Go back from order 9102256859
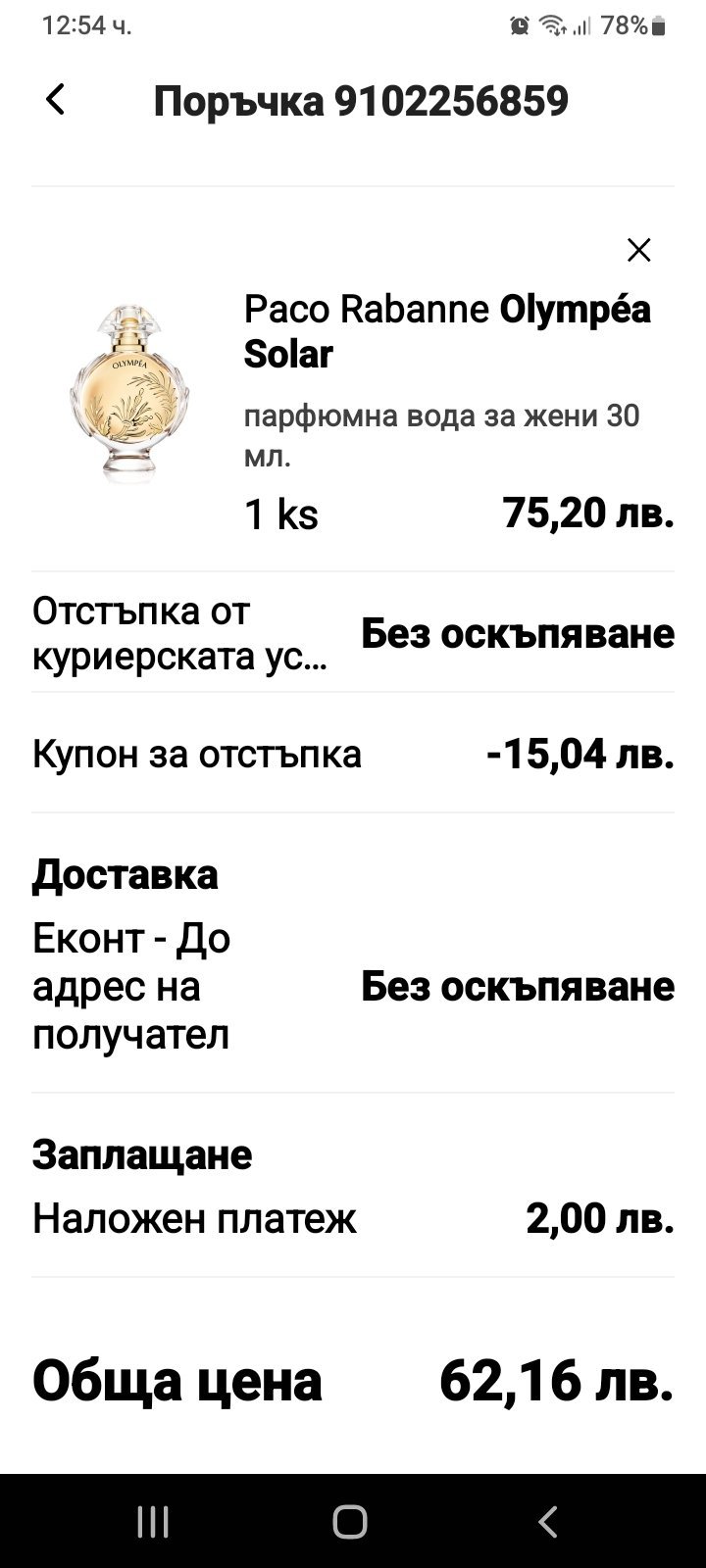 [56, 100]
